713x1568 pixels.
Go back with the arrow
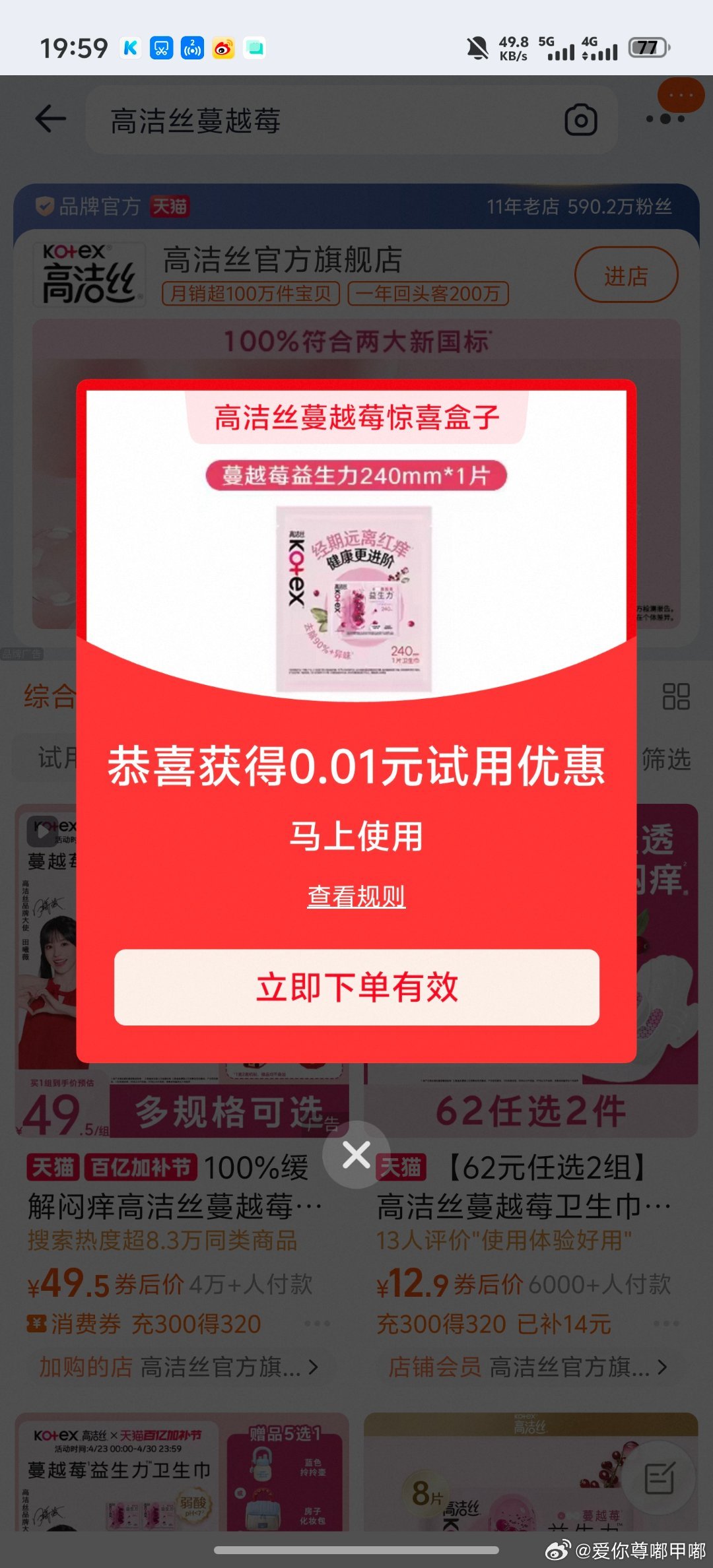pyautogui.click(x=50, y=119)
